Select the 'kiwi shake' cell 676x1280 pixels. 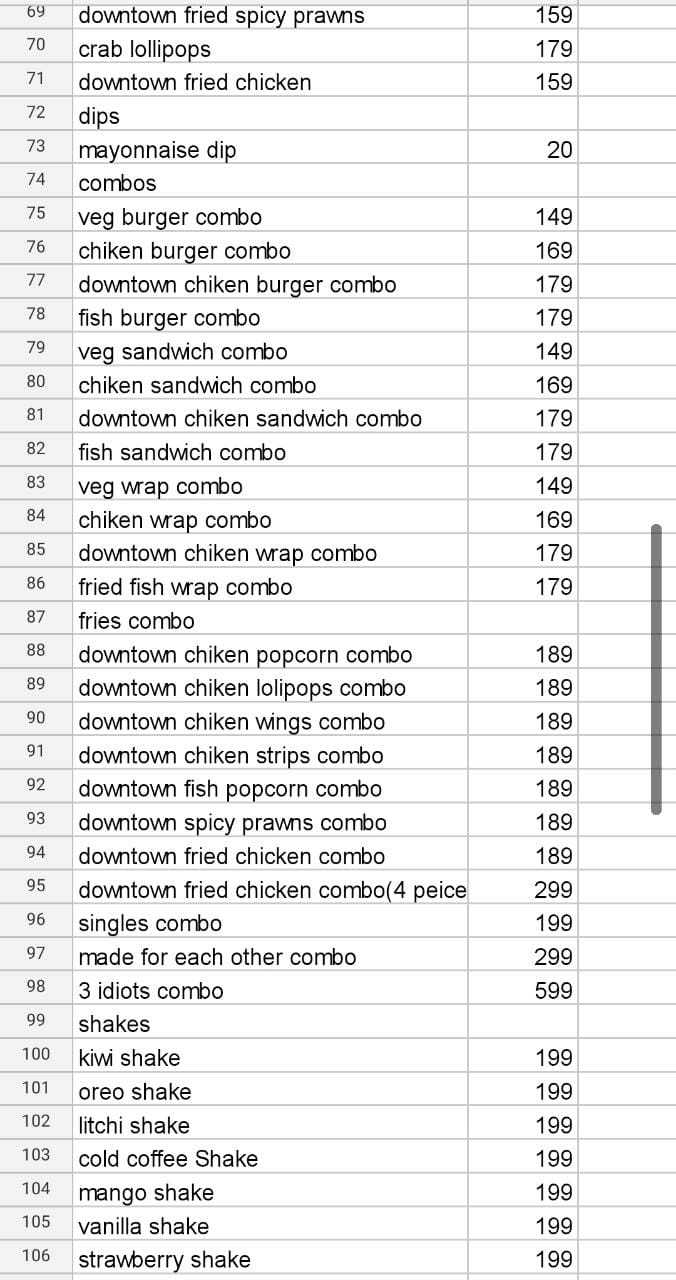tap(130, 1057)
